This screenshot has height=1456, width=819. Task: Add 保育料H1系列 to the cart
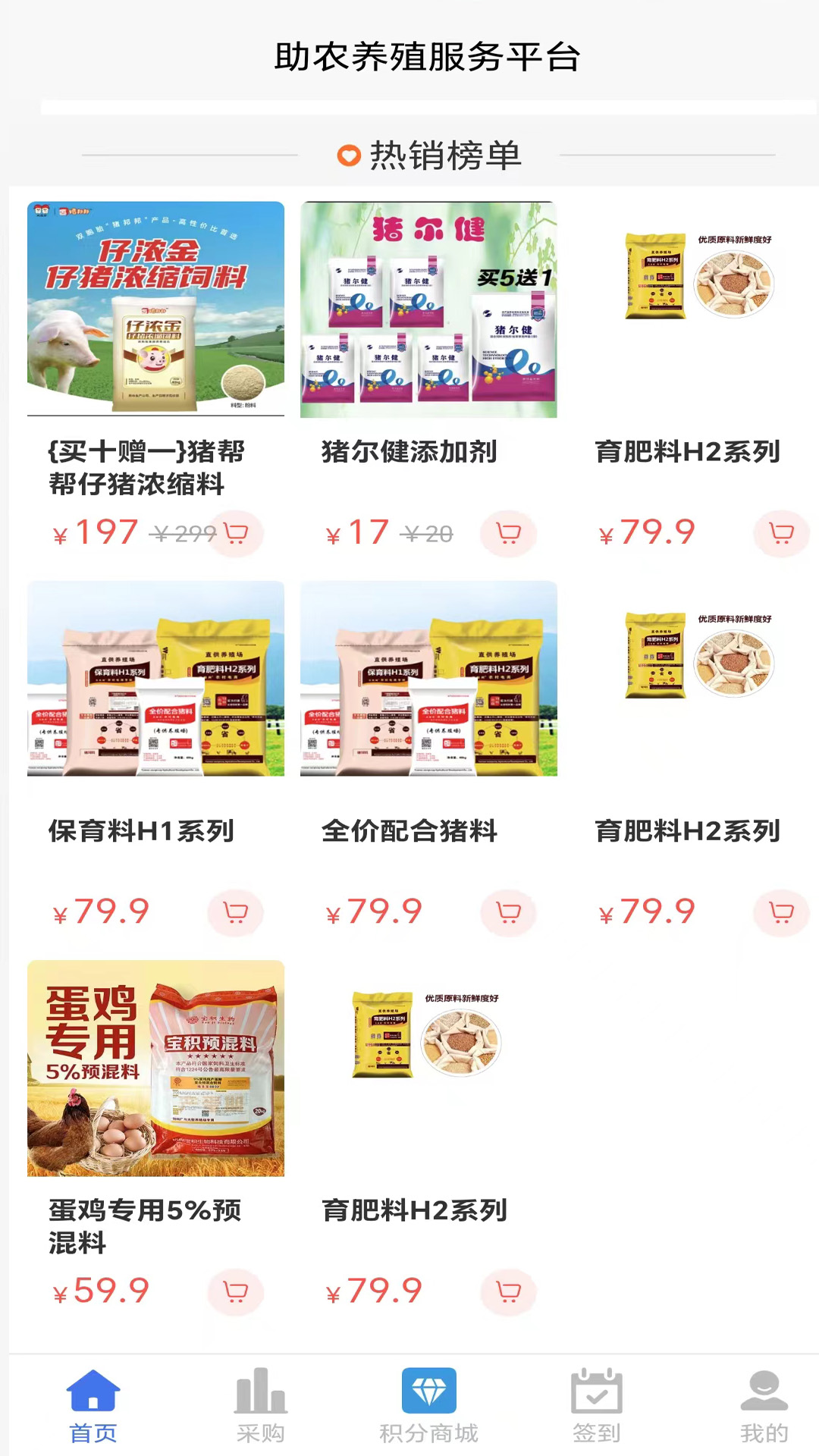click(x=236, y=912)
